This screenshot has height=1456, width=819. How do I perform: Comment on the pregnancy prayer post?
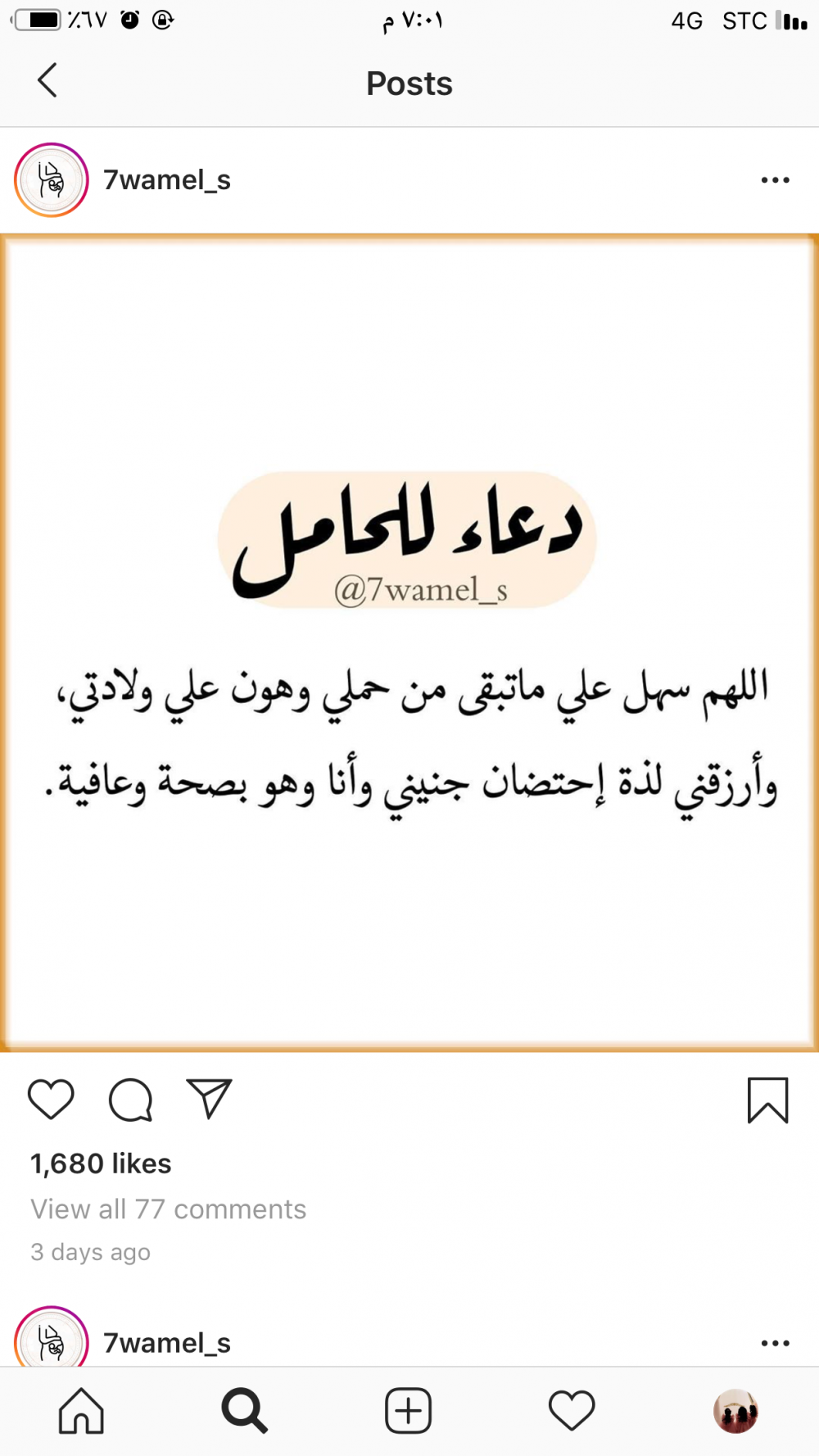coord(130,1099)
